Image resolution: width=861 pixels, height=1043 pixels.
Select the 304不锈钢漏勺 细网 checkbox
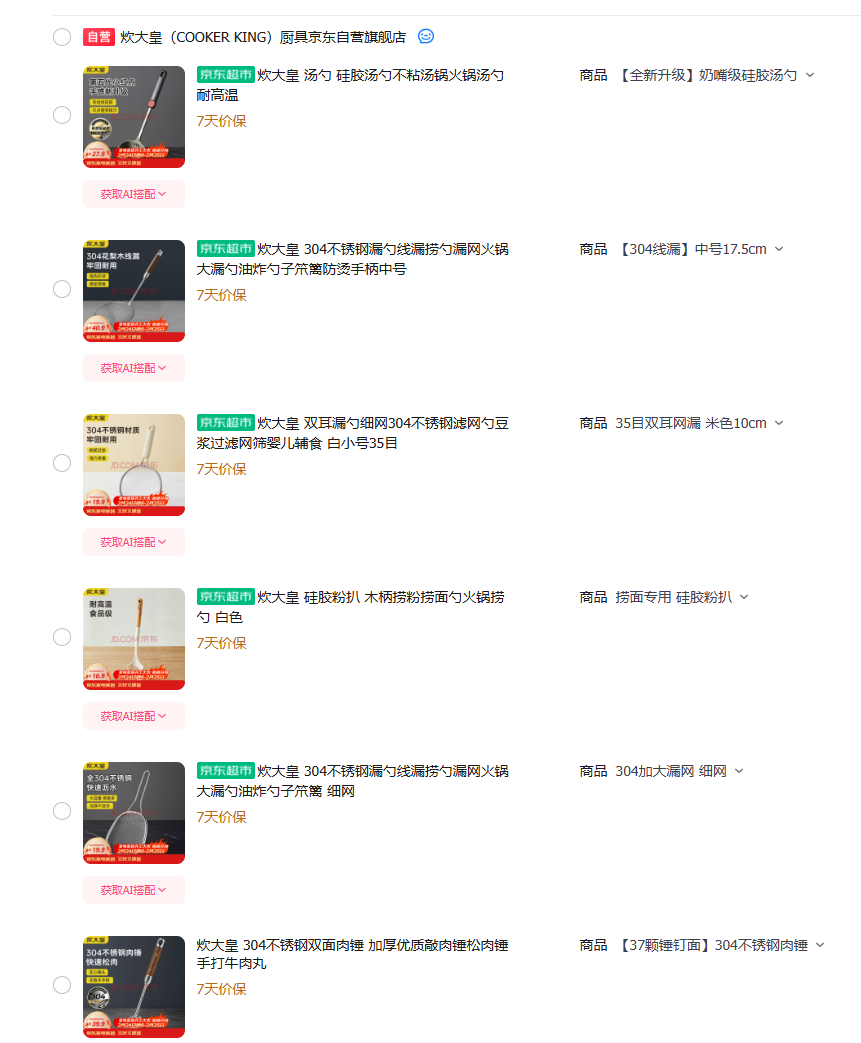62,811
